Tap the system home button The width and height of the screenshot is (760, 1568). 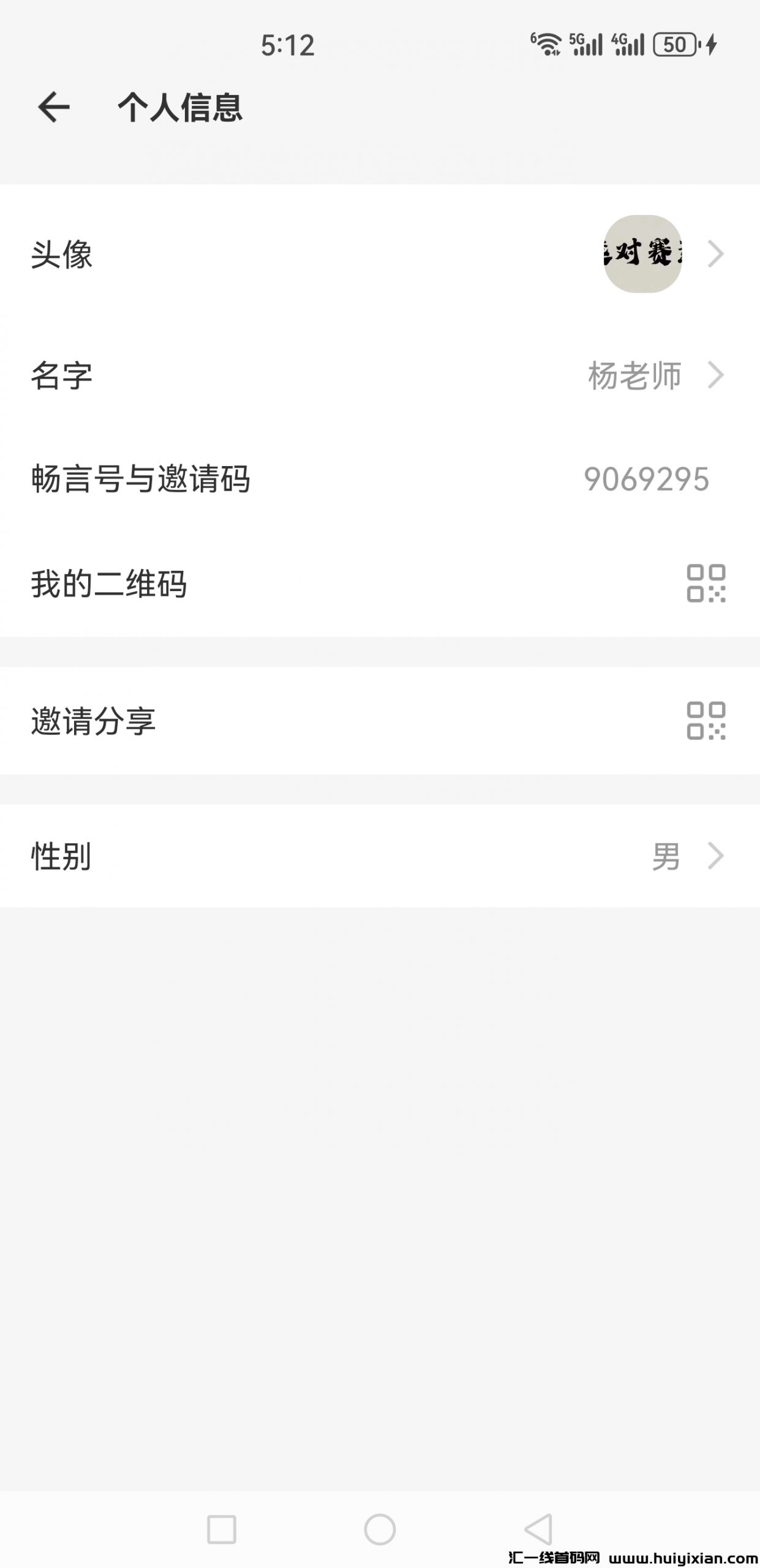[x=380, y=1530]
